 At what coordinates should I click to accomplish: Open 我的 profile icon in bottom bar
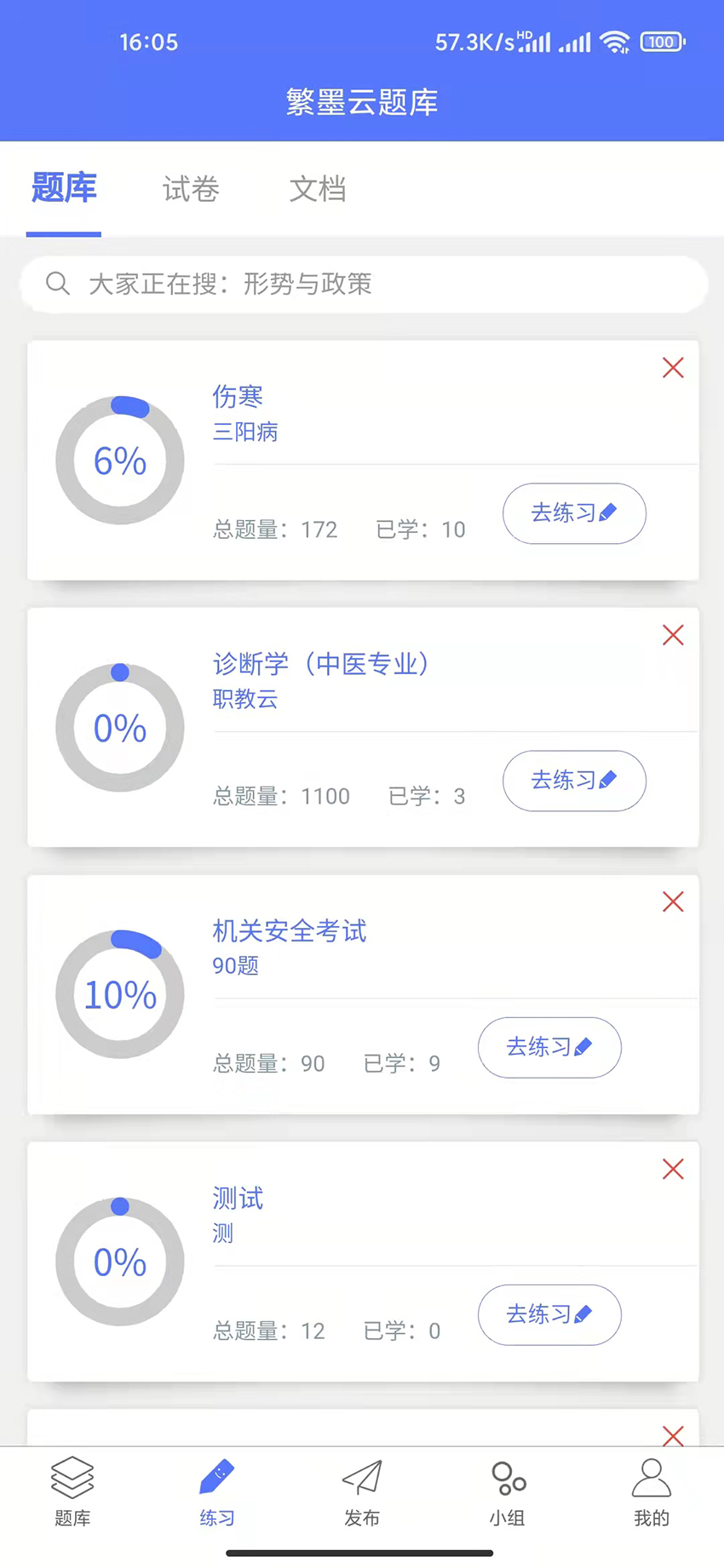click(x=652, y=1479)
